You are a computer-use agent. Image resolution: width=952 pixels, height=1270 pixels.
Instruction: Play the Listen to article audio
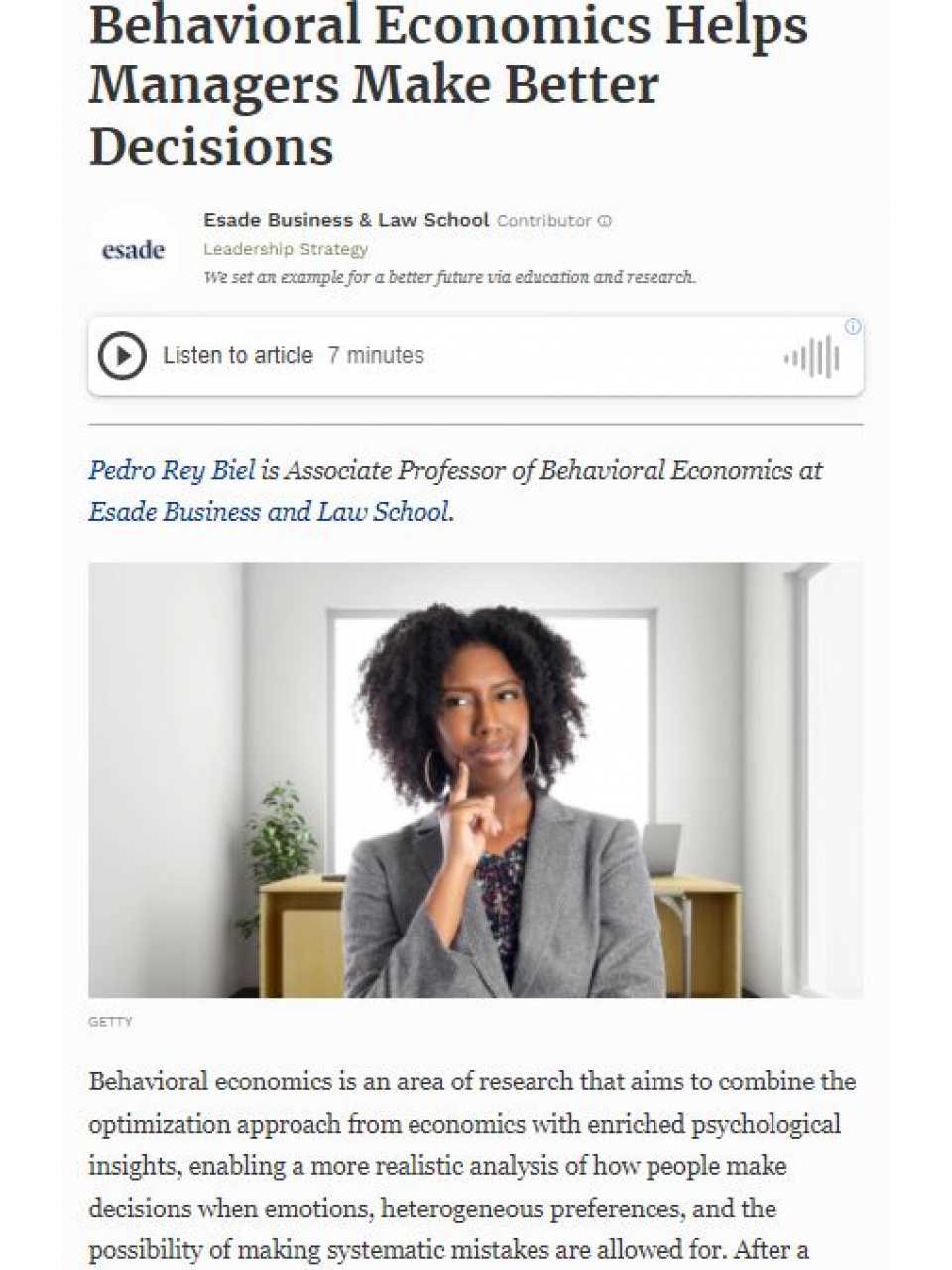coord(123,355)
